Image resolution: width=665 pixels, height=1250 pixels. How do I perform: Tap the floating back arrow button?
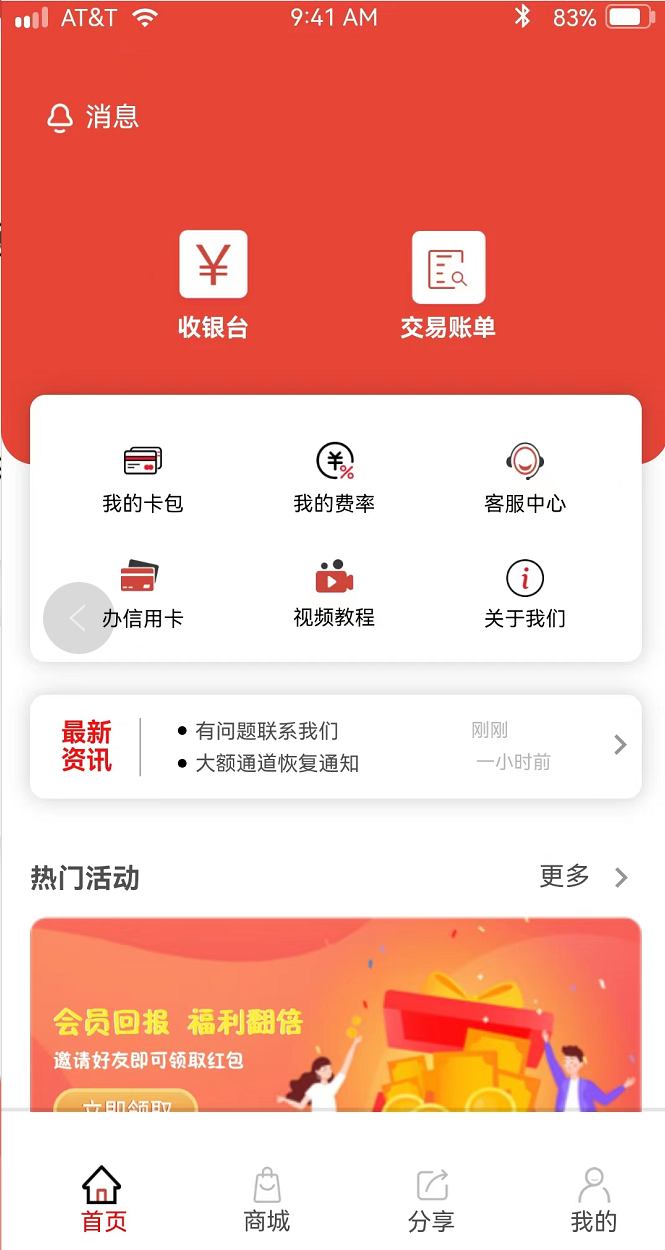tap(78, 618)
